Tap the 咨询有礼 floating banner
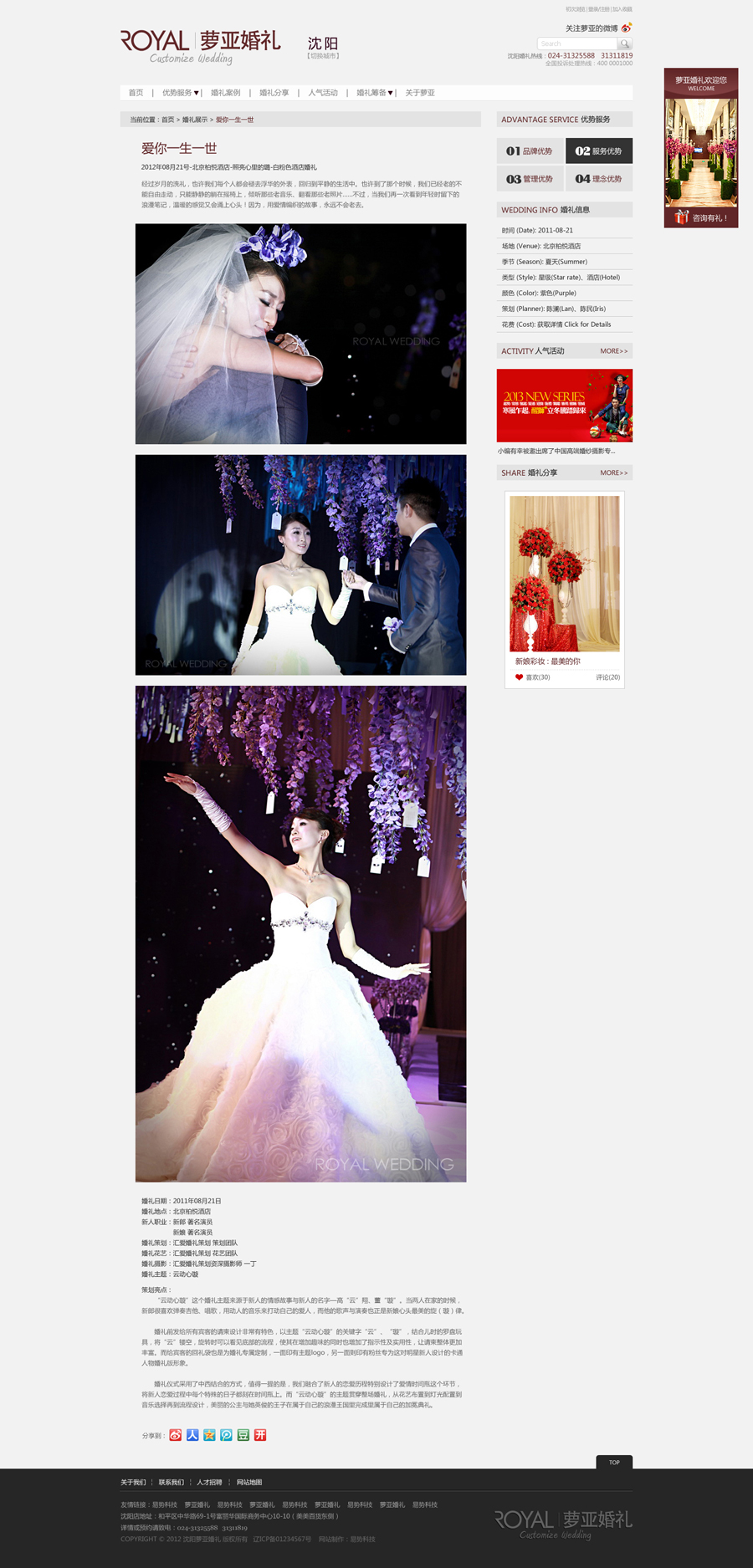Viewport: 753px width, 1568px height. [x=701, y=217]
